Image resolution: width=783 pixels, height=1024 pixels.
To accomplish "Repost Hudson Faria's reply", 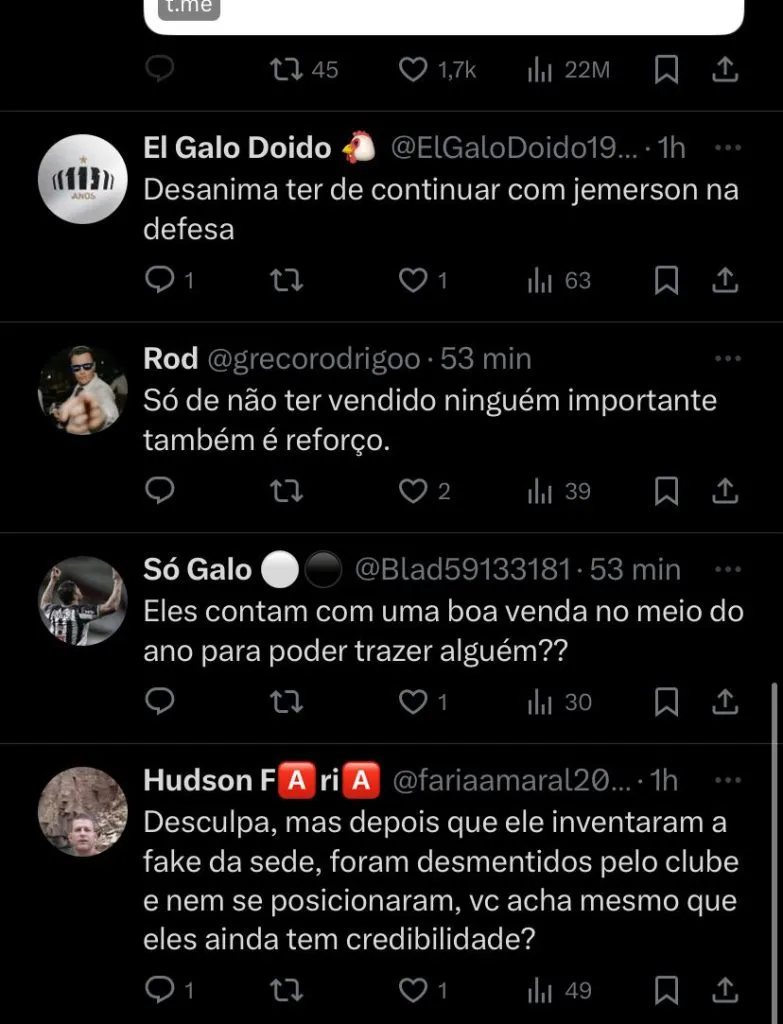I will (x=287, y=990).
